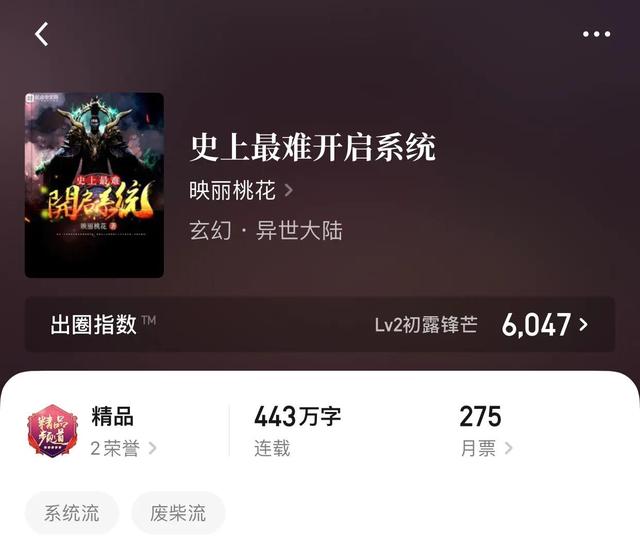This screenshot has width=640, height=552.
Task: Open the book cover image
Action: click(x=94, y=185)
